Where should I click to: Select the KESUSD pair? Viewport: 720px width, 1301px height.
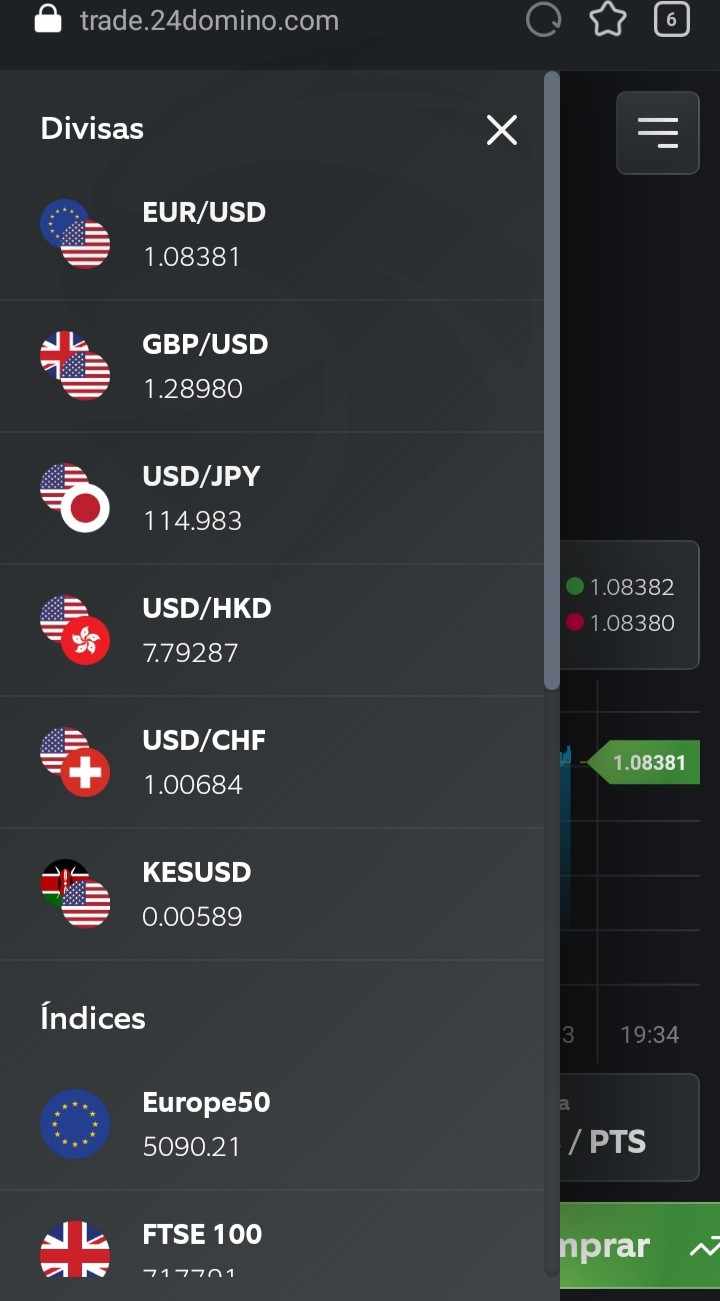(272, 895)
